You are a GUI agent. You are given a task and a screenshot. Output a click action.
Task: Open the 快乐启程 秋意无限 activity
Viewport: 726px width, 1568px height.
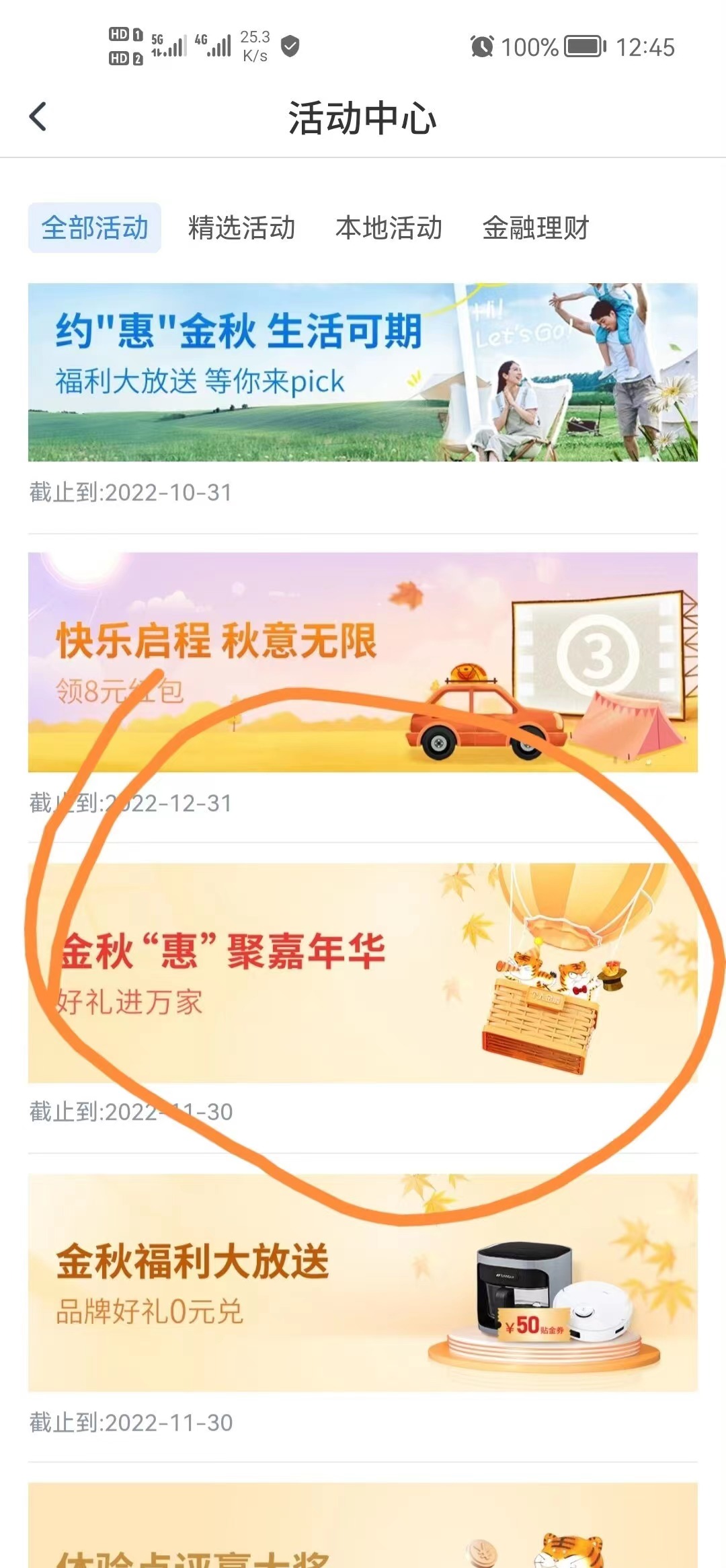362,662
